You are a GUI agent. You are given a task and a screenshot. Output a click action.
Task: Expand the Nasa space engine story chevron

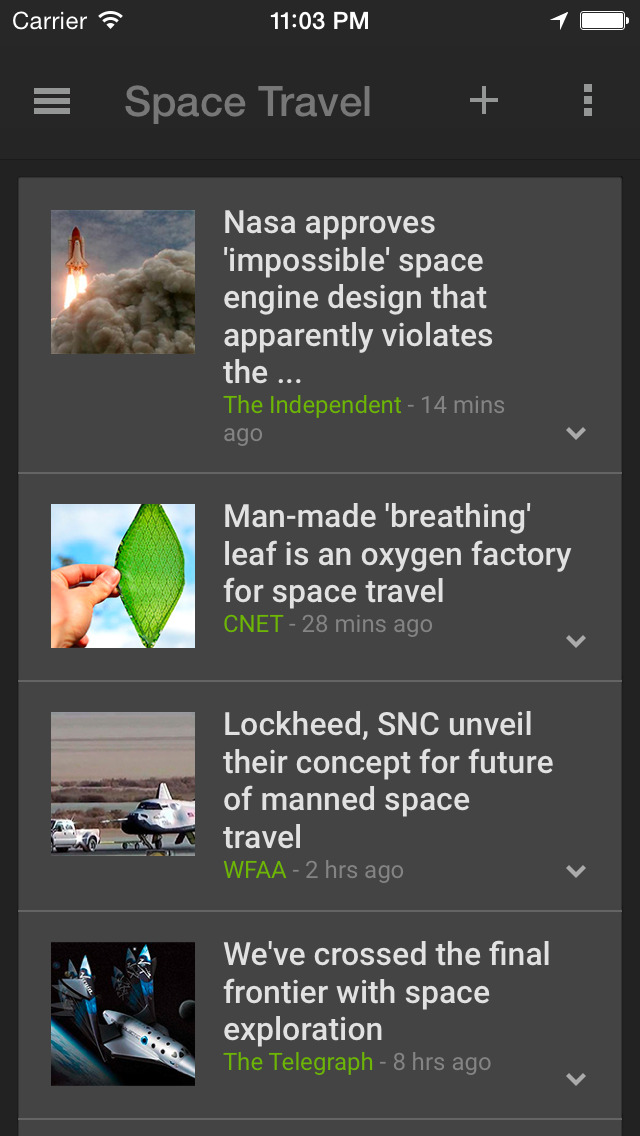click(x=575, y=433)
